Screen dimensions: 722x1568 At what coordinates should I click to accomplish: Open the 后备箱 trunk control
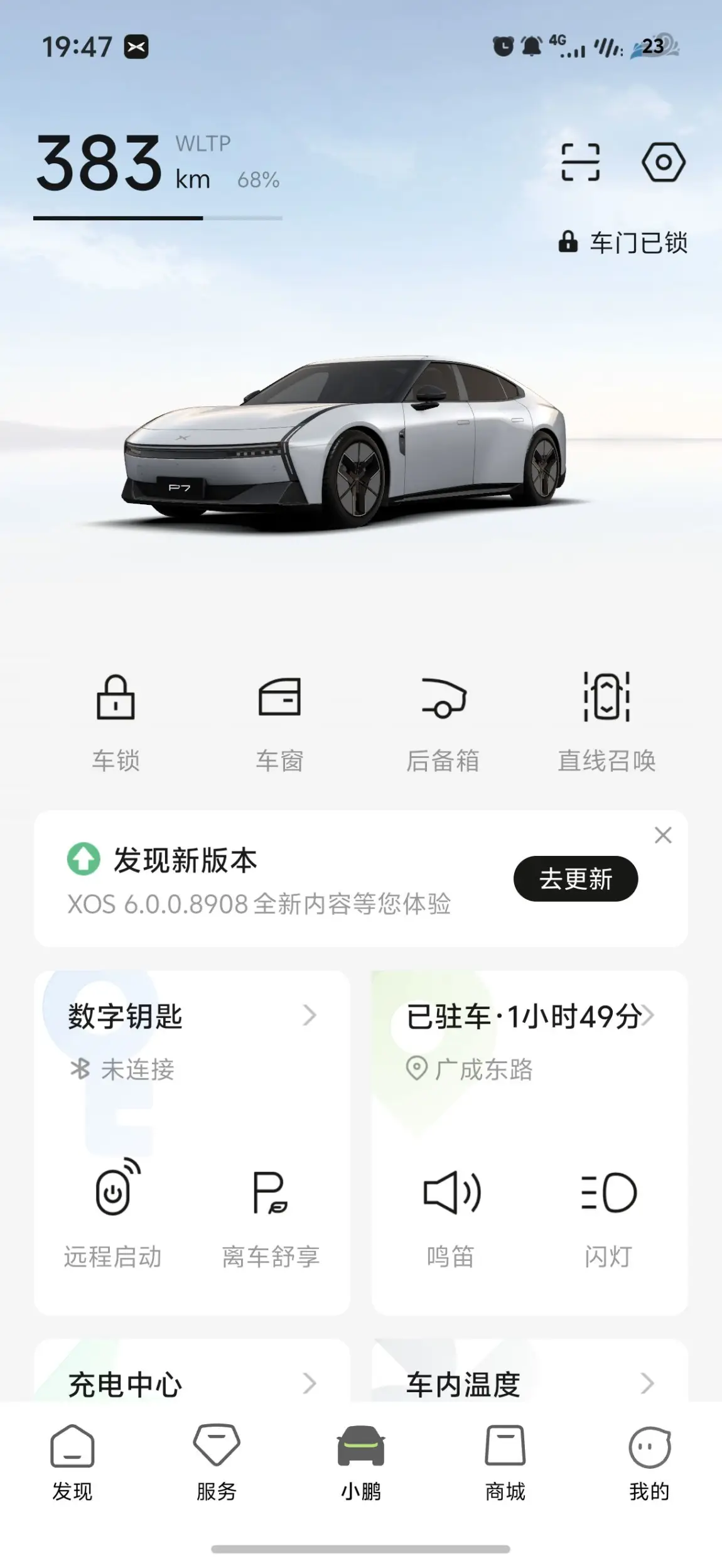(443, 721)
